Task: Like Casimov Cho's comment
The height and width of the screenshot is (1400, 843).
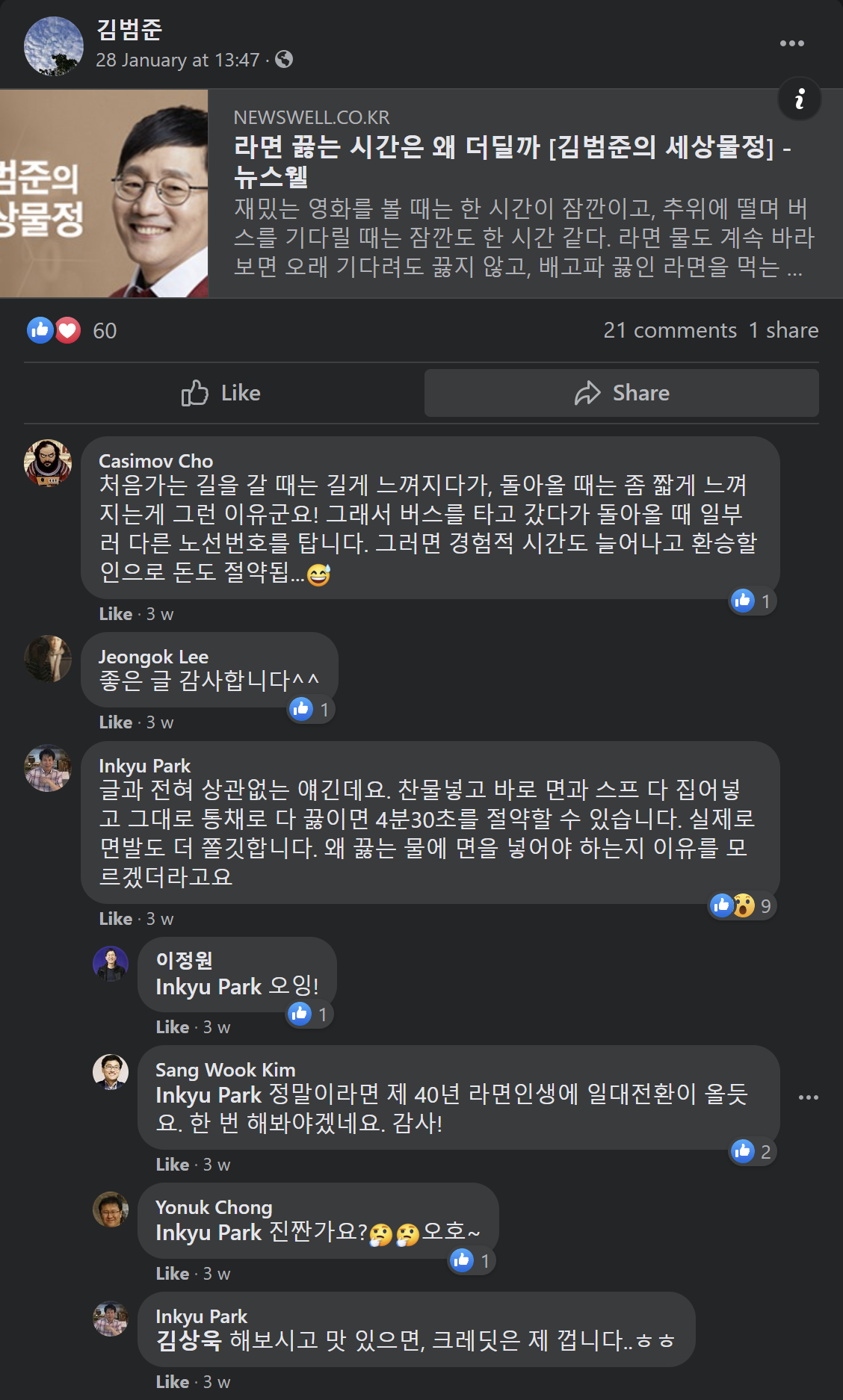Action: [x=115, y=614]
